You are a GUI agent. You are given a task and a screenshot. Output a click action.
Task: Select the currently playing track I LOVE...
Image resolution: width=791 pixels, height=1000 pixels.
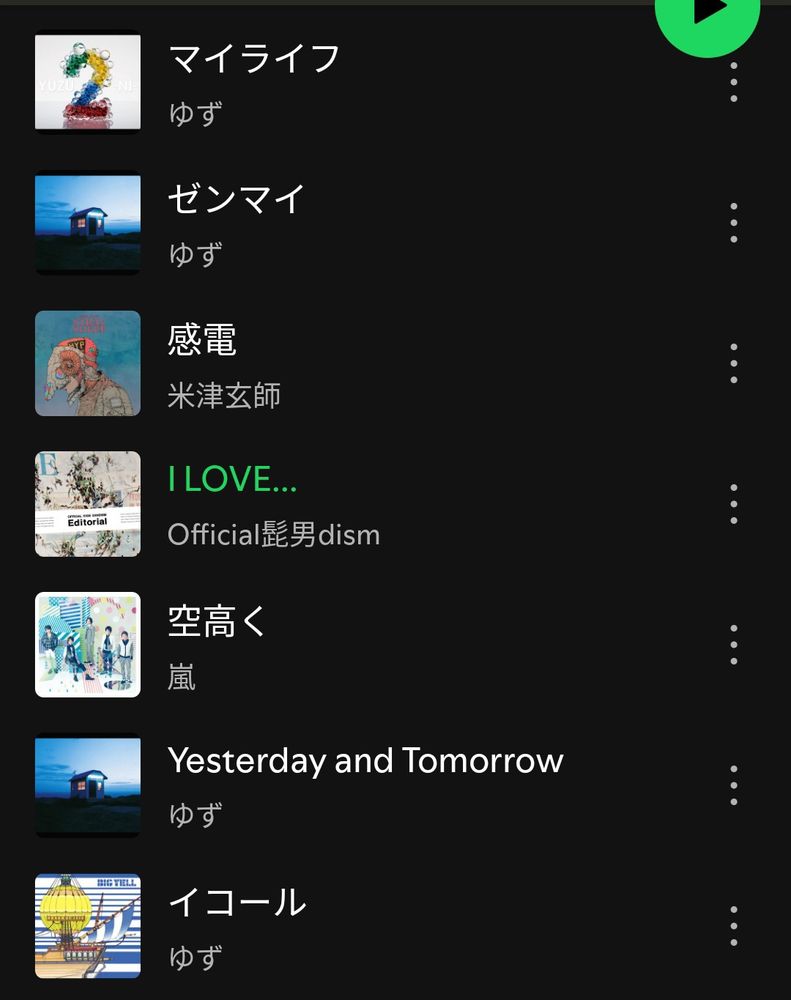pos(233,479)
